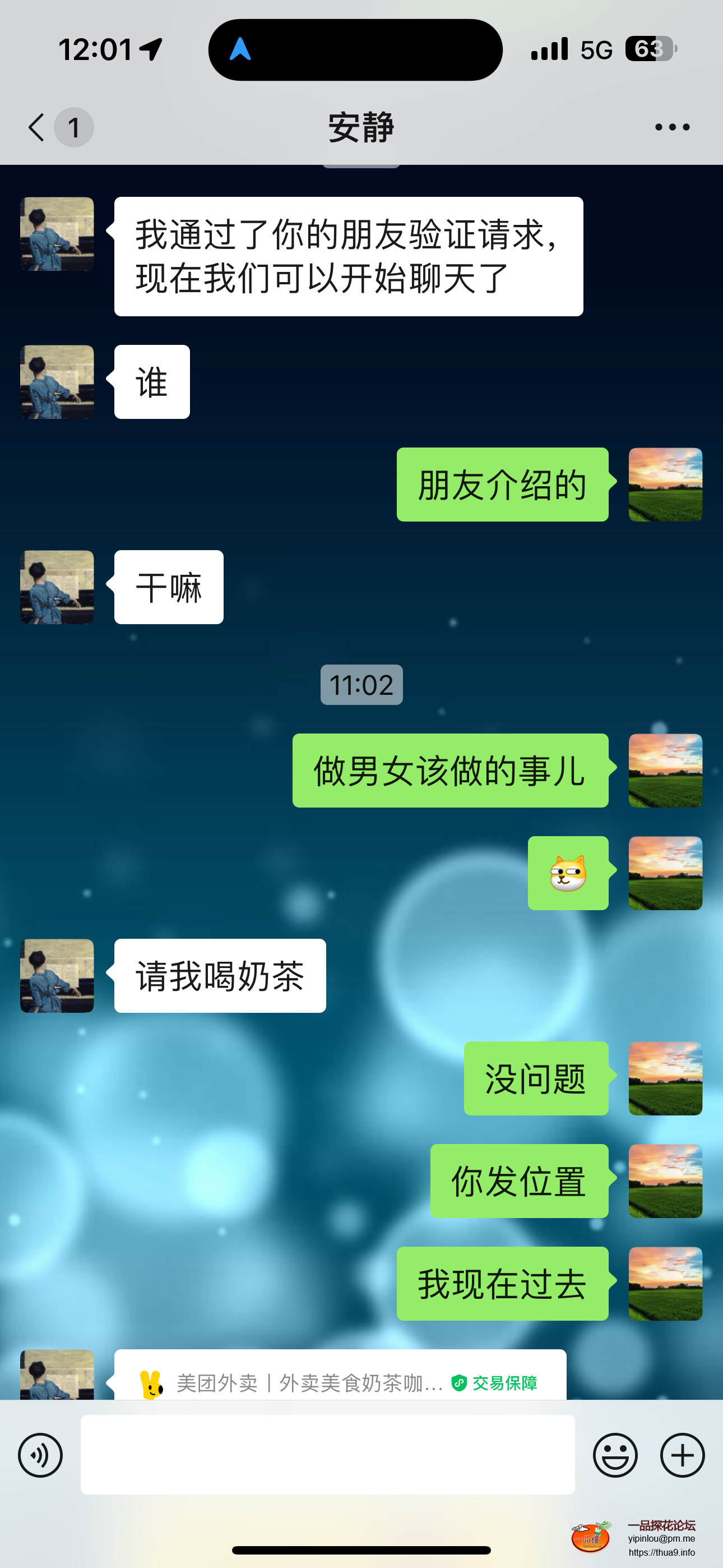Switch to voice message input

point(40,1455)
